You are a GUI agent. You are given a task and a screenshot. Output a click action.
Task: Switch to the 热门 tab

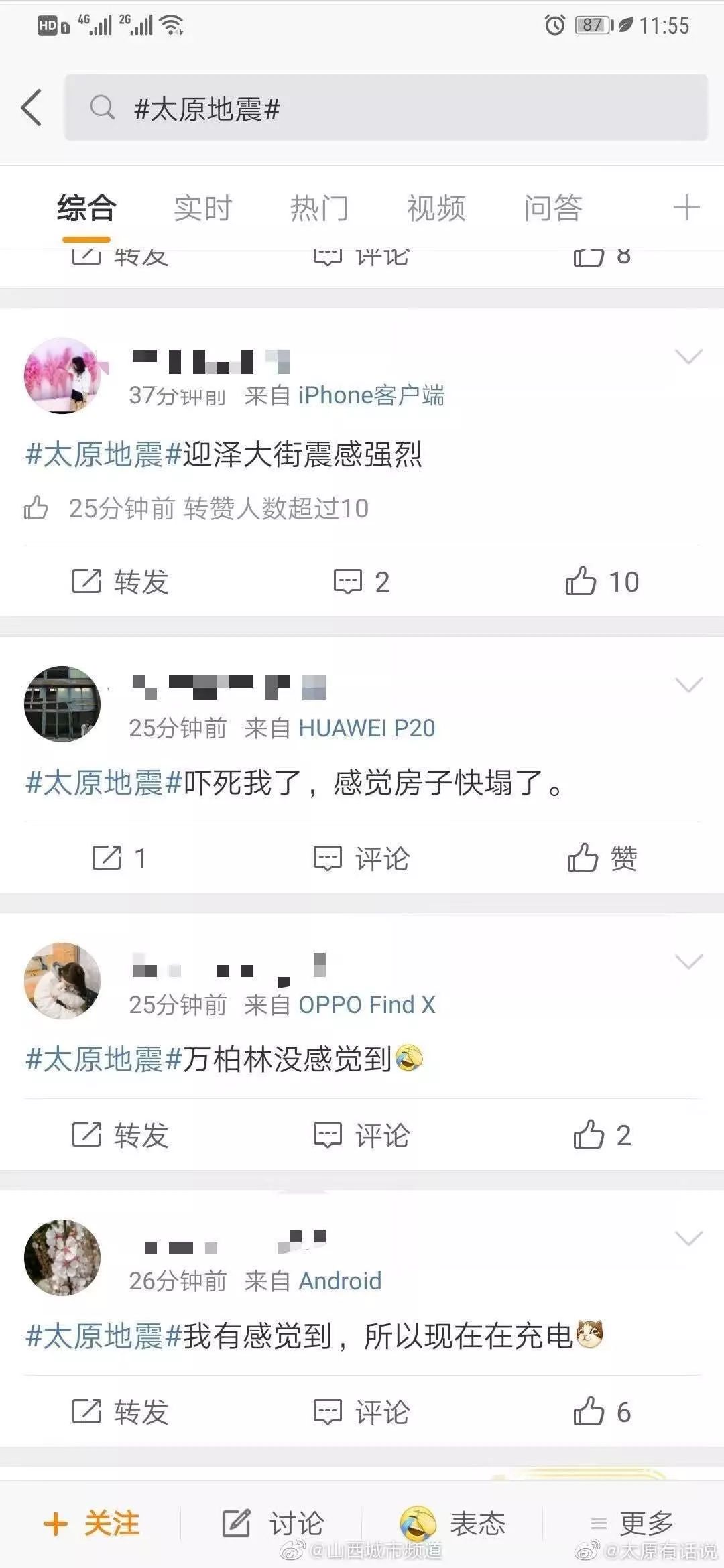(319, 208)
